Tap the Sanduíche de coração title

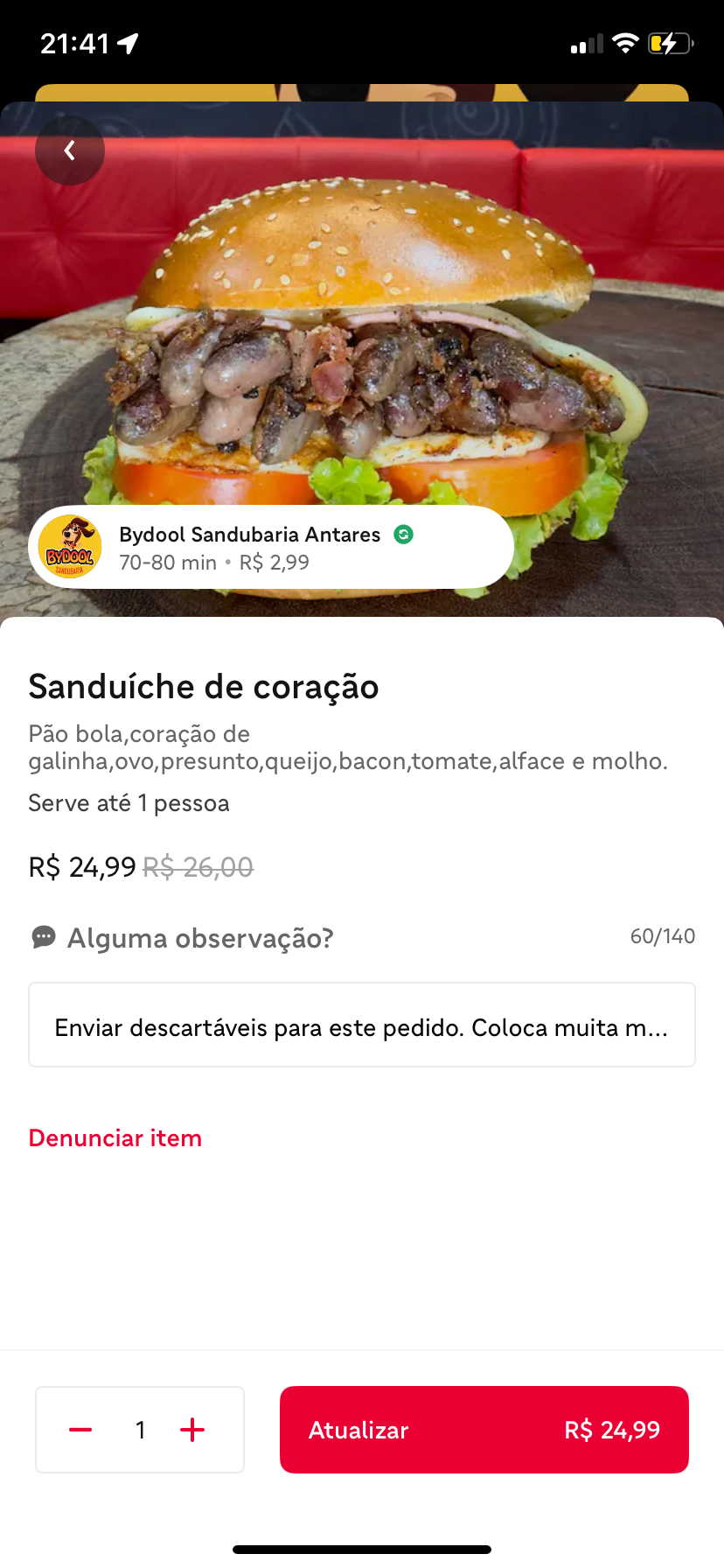coord(204,687)
